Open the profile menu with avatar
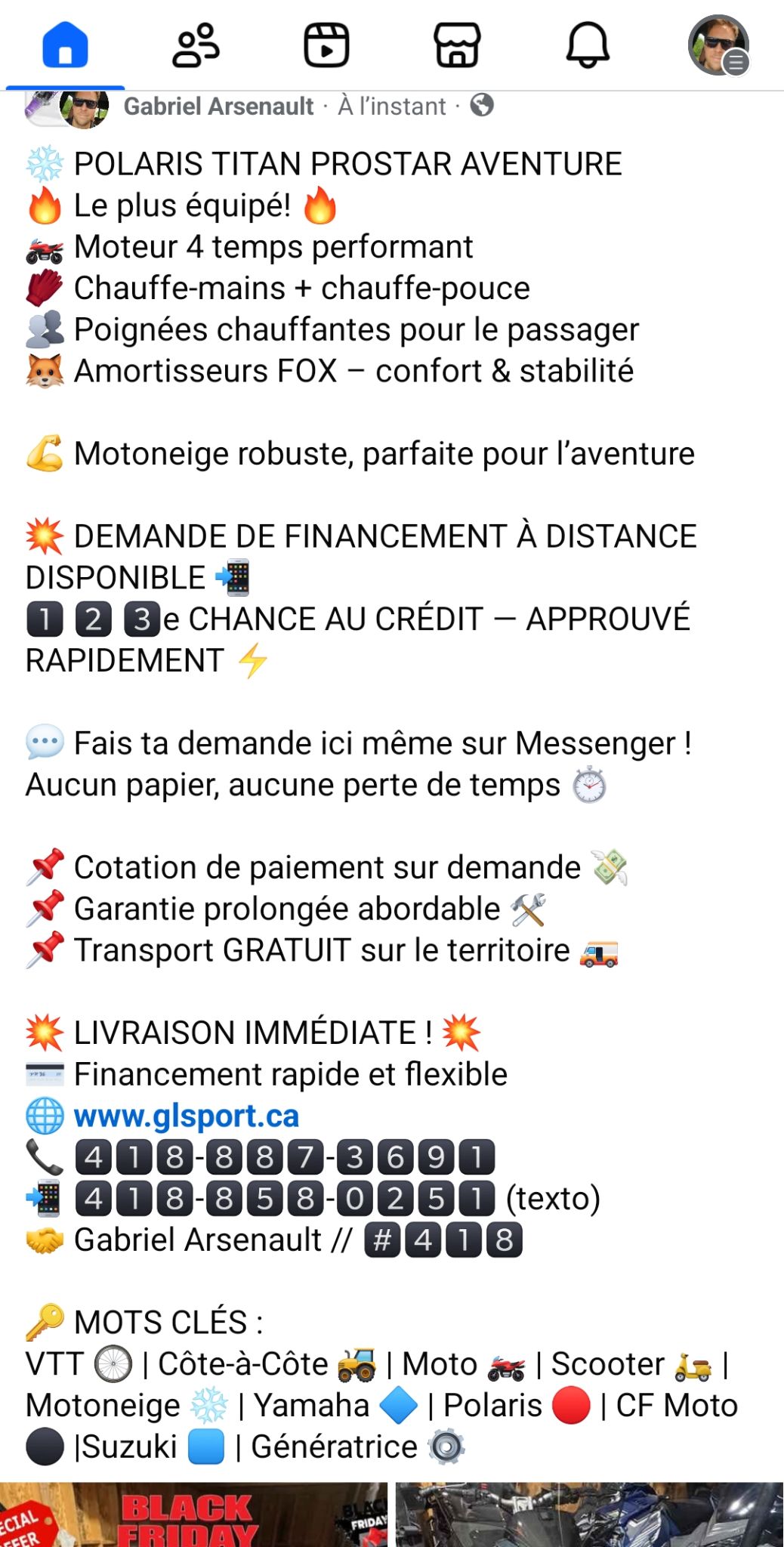Screen dimensions: 784x1547 tap(718, 45)
